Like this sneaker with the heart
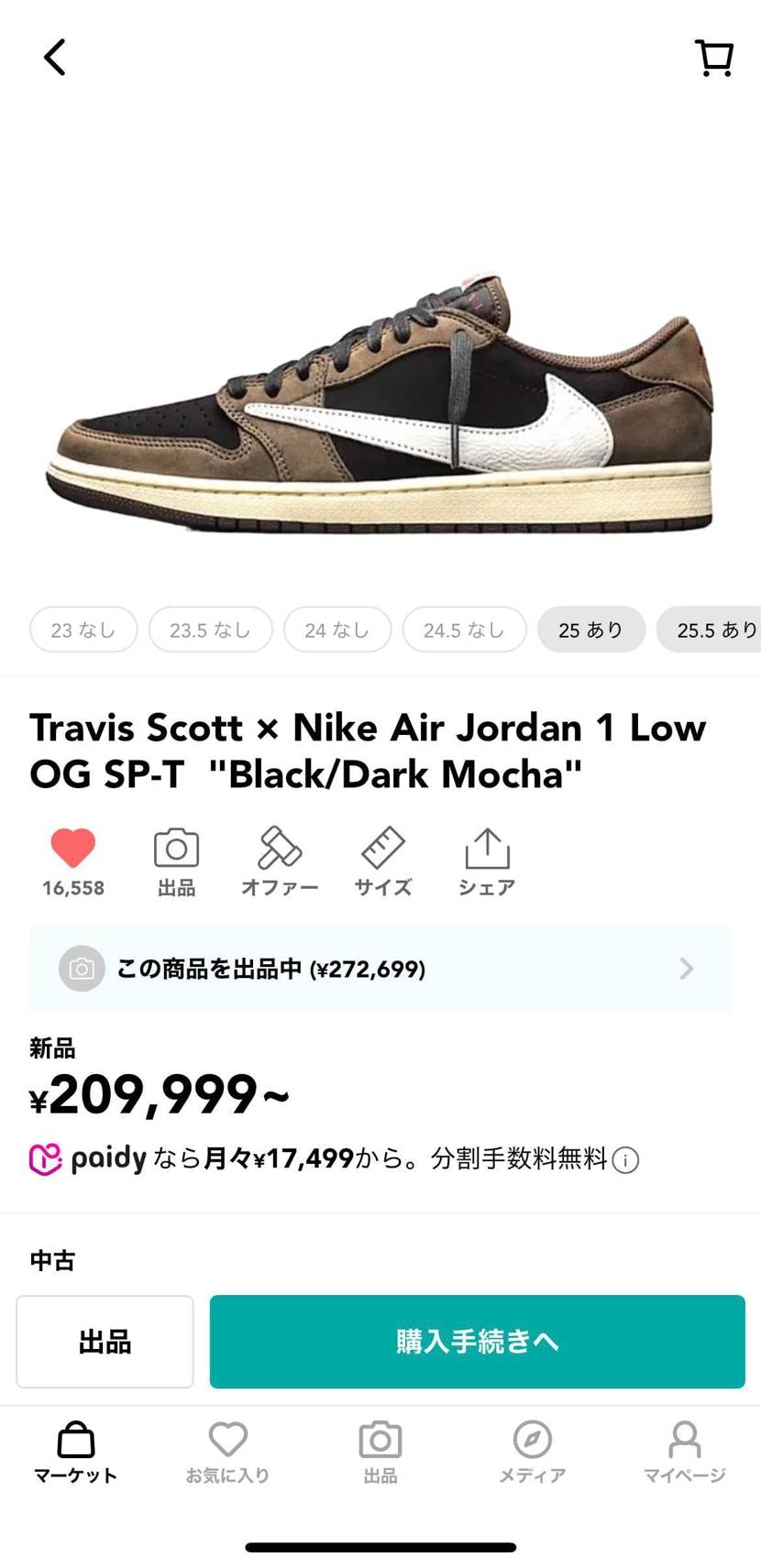 73,848
